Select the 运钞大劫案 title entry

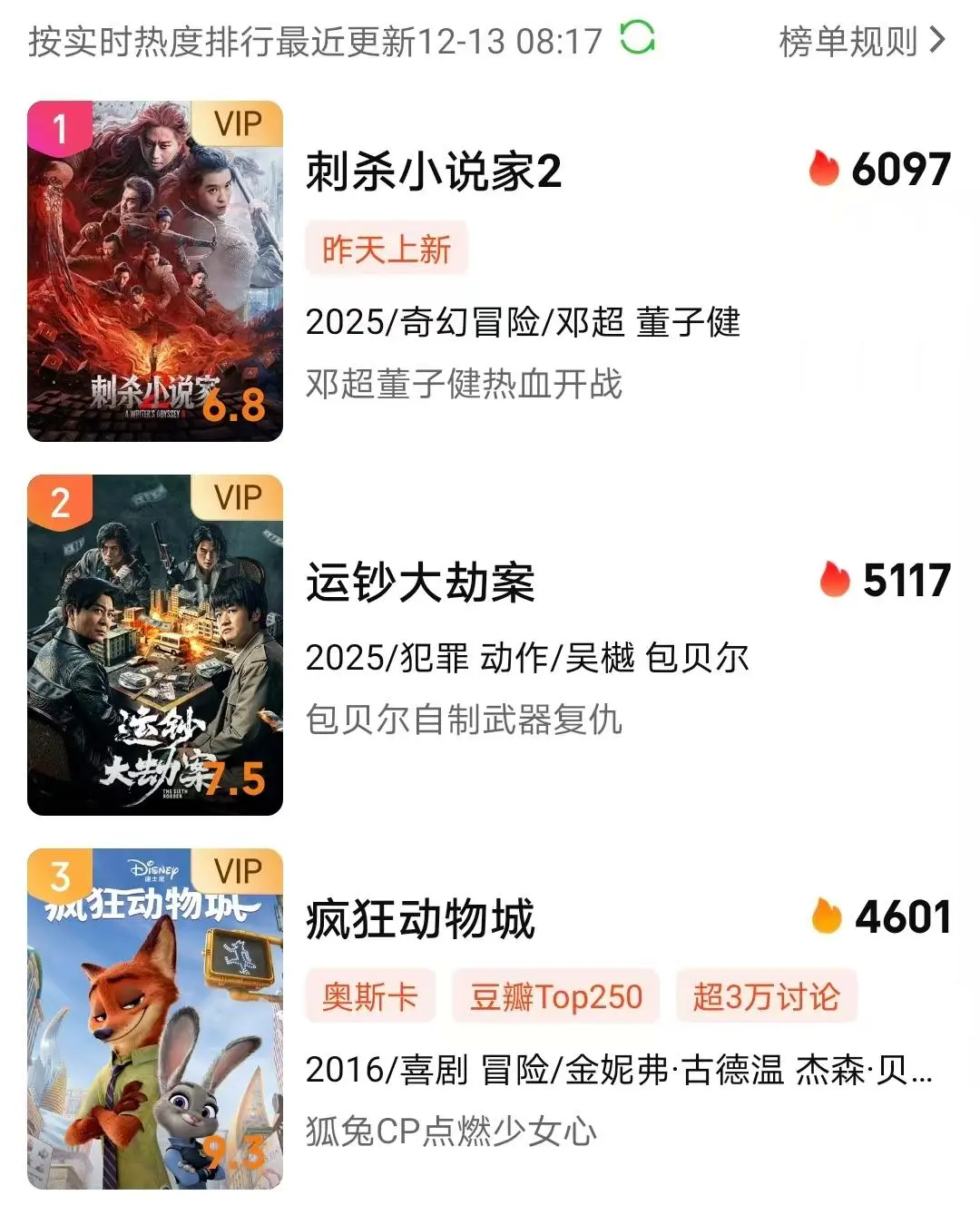point(420,582)
